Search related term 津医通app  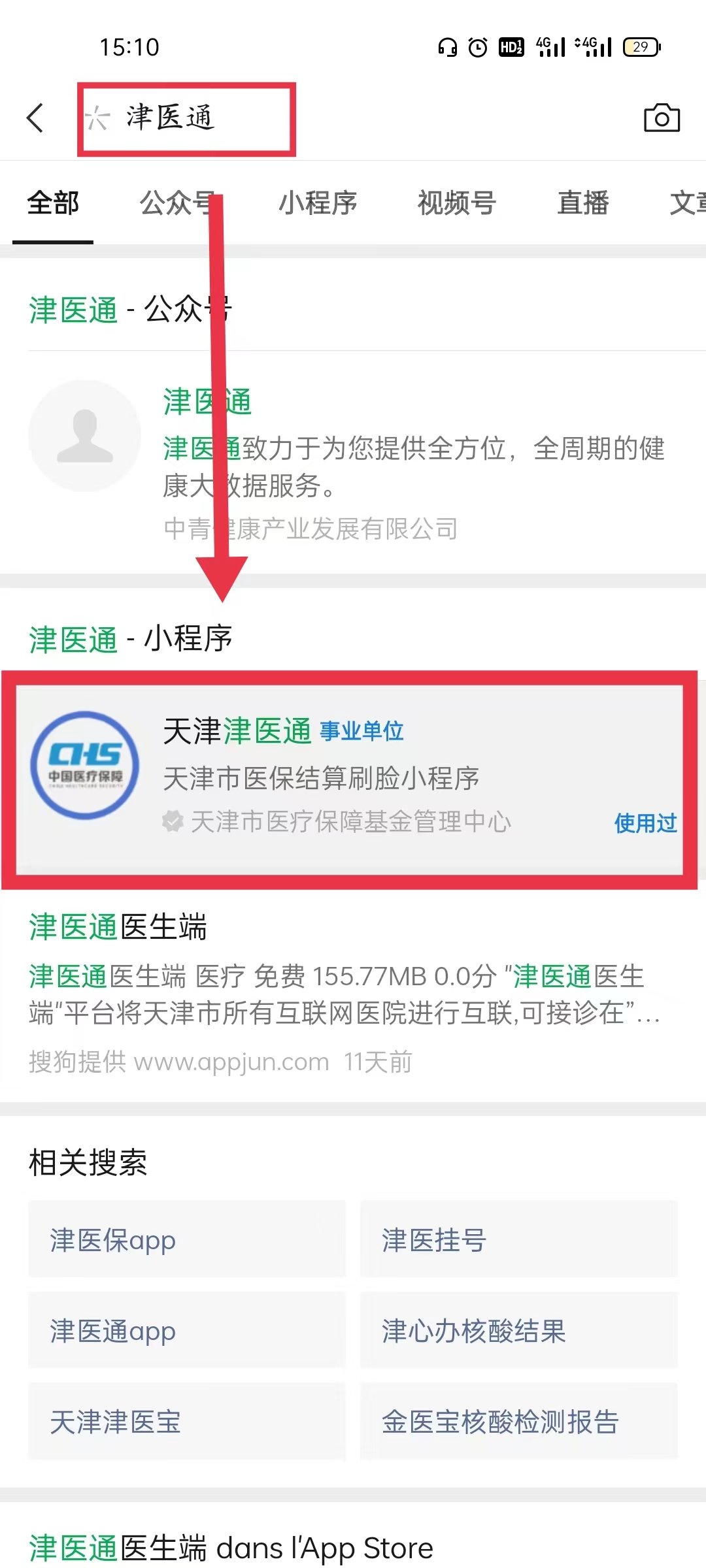pos(186,1330)
